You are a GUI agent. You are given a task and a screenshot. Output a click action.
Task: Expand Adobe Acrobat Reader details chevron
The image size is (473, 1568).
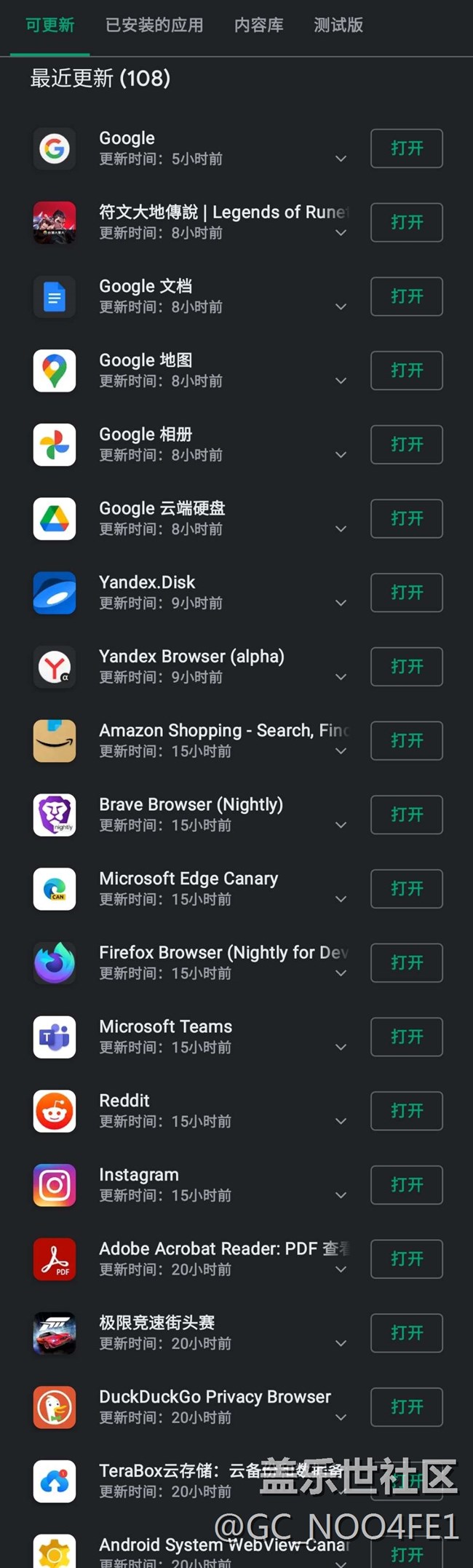tap(341, 1270)
